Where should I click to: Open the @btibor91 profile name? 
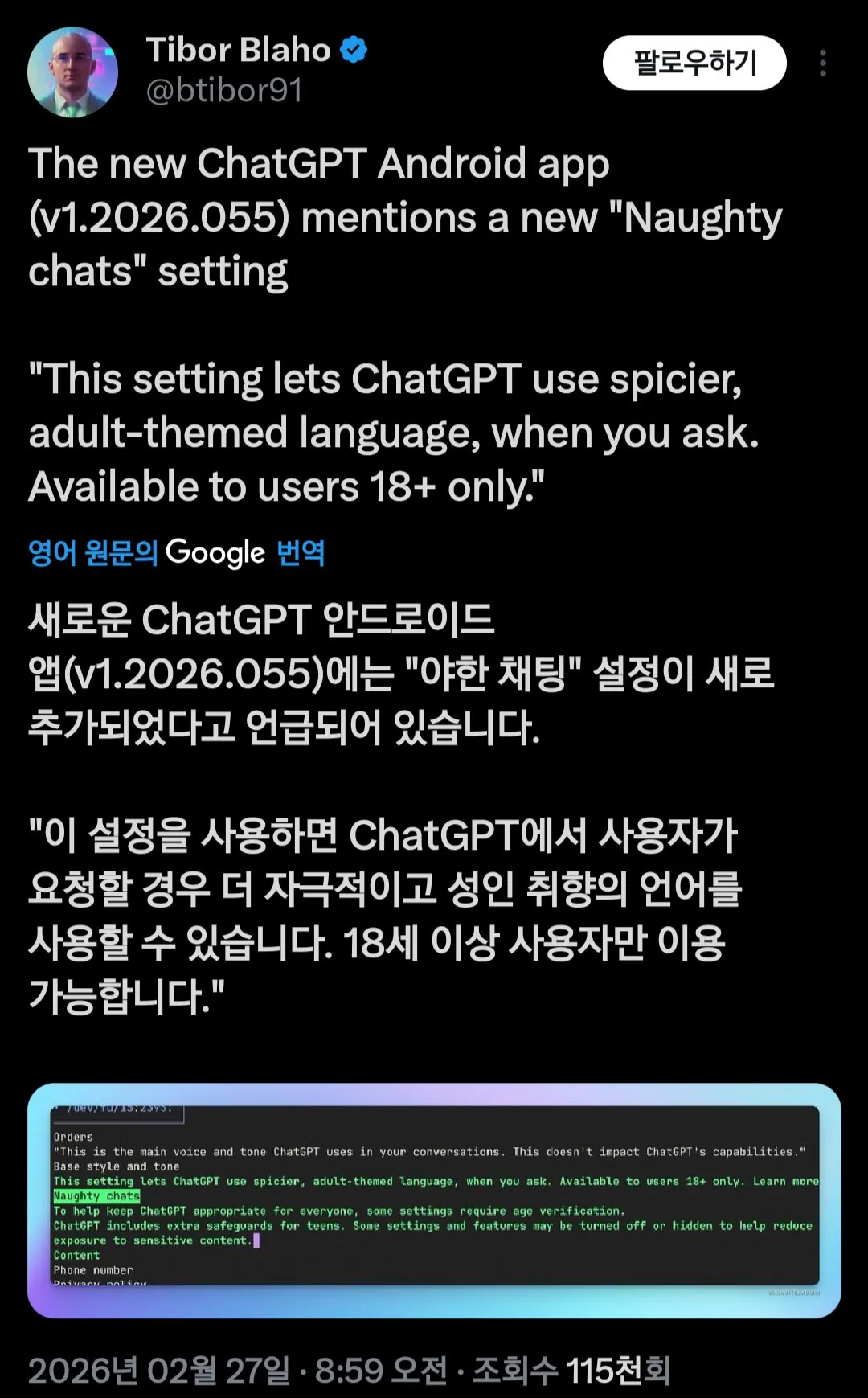point(224,90)
